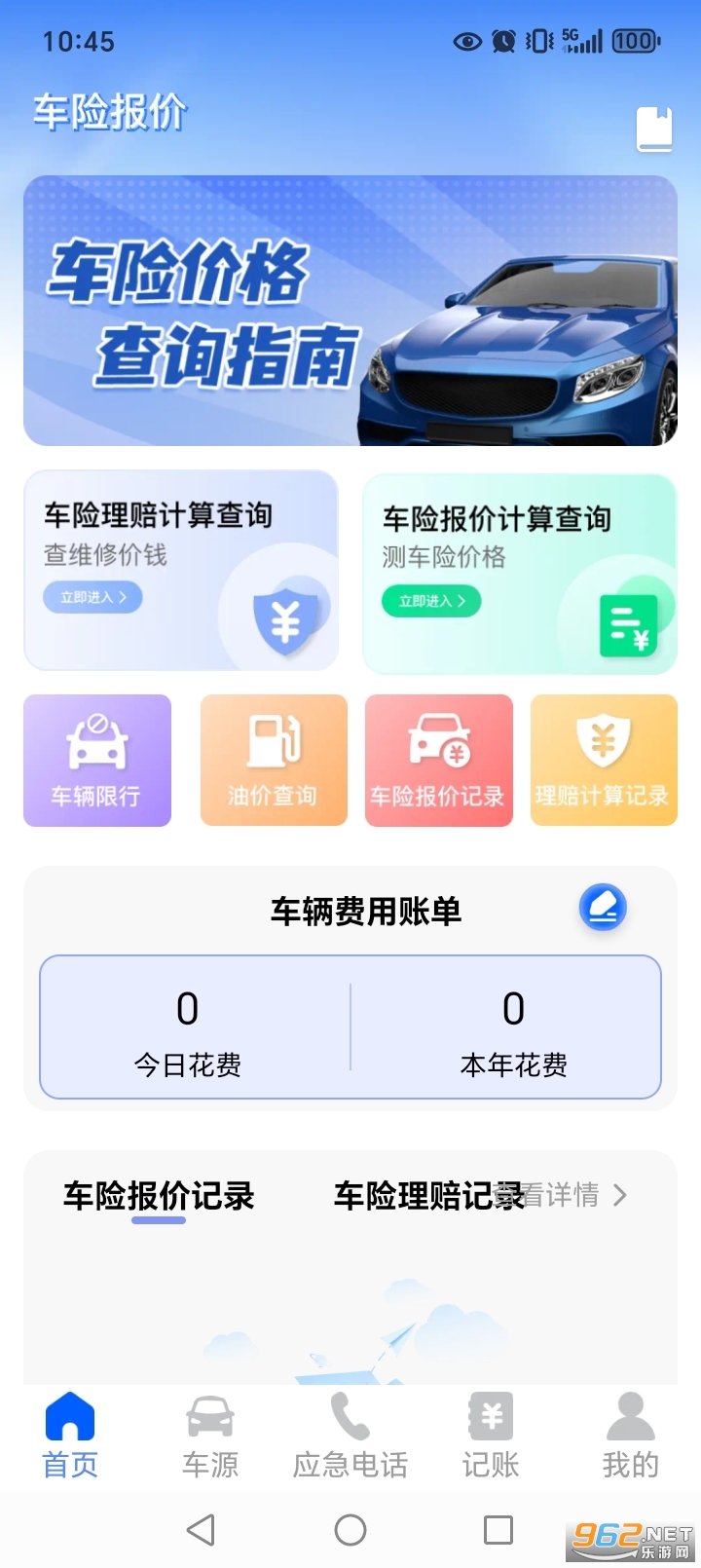Open 车险报价记录 insurance quote records
This screenshot has width=701, height=1568.
tap(439, 760)
